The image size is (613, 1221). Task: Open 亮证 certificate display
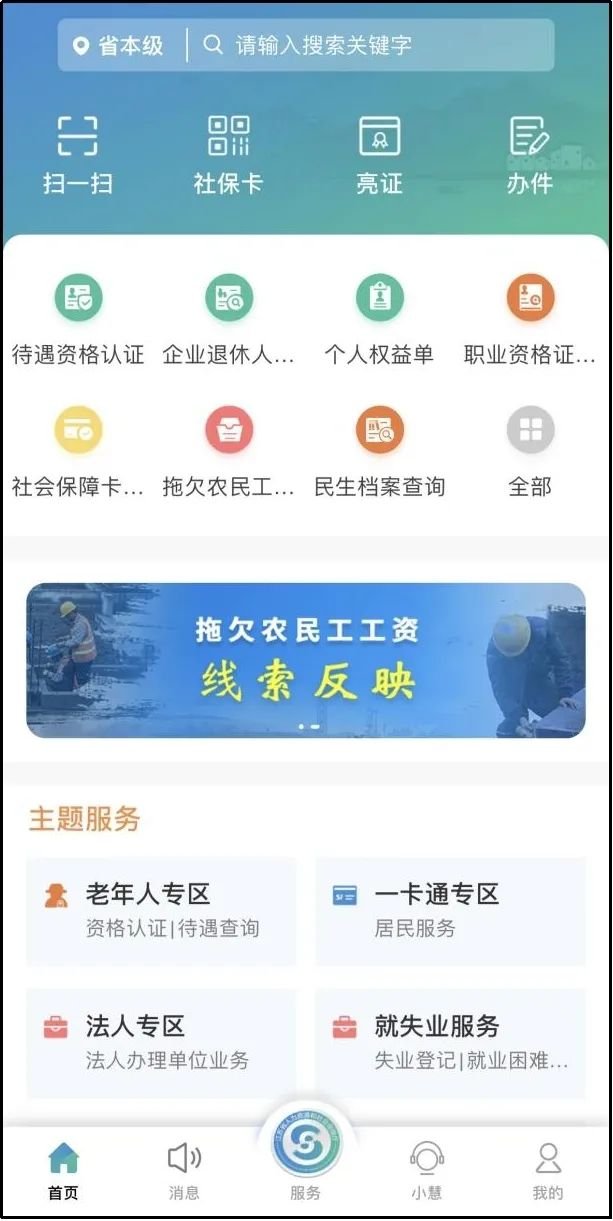[379, 154]
